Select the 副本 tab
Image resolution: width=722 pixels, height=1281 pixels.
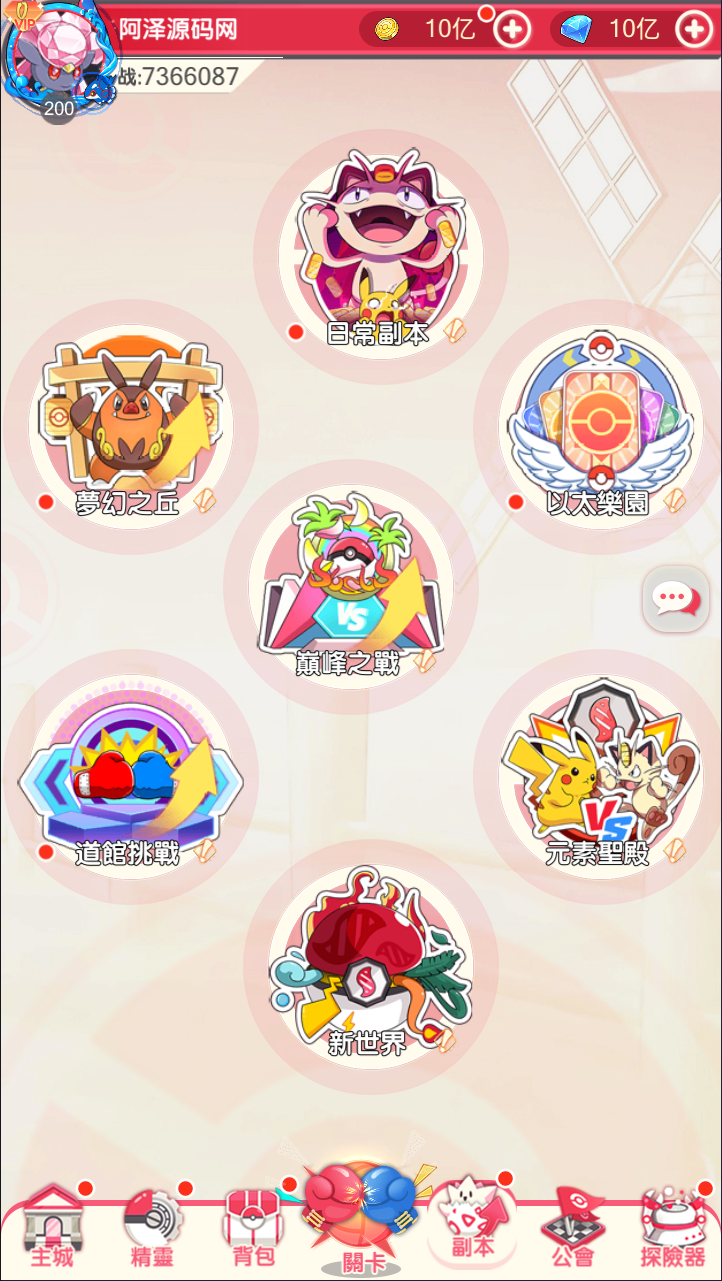[x=472, y=1226]
